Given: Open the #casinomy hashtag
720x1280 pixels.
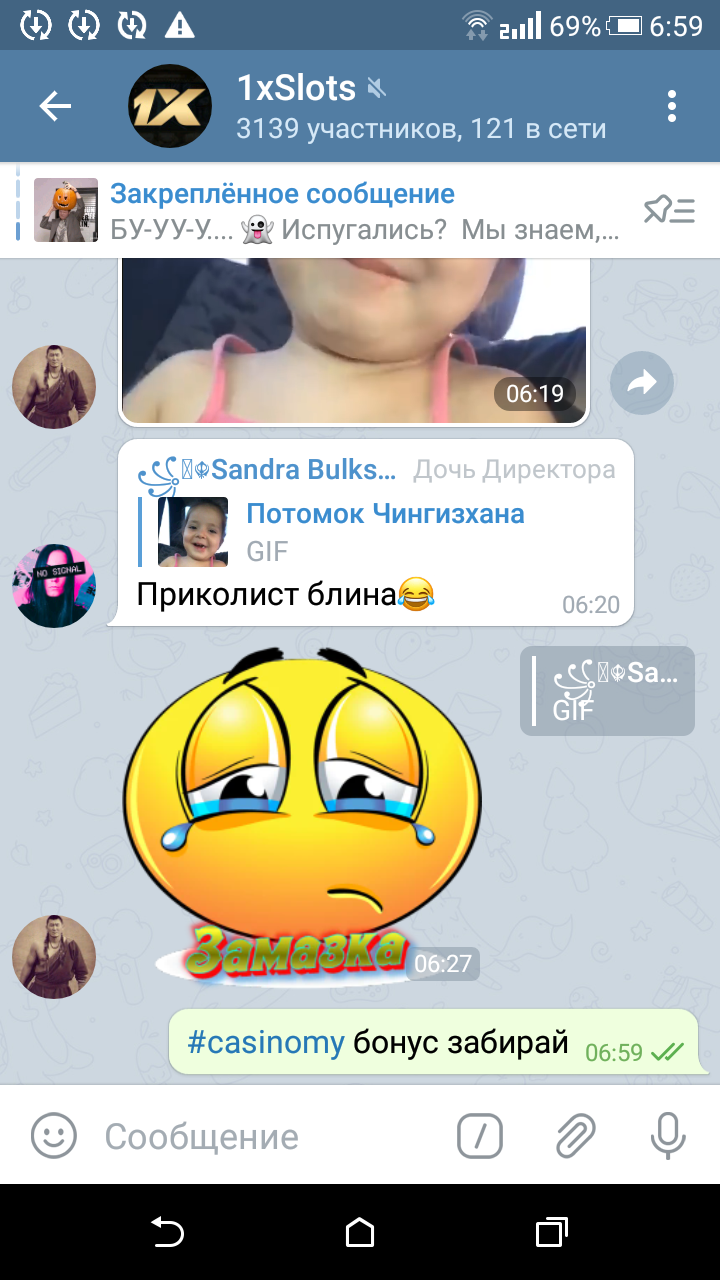Looking at the screenshot, I should point(266,1044).
